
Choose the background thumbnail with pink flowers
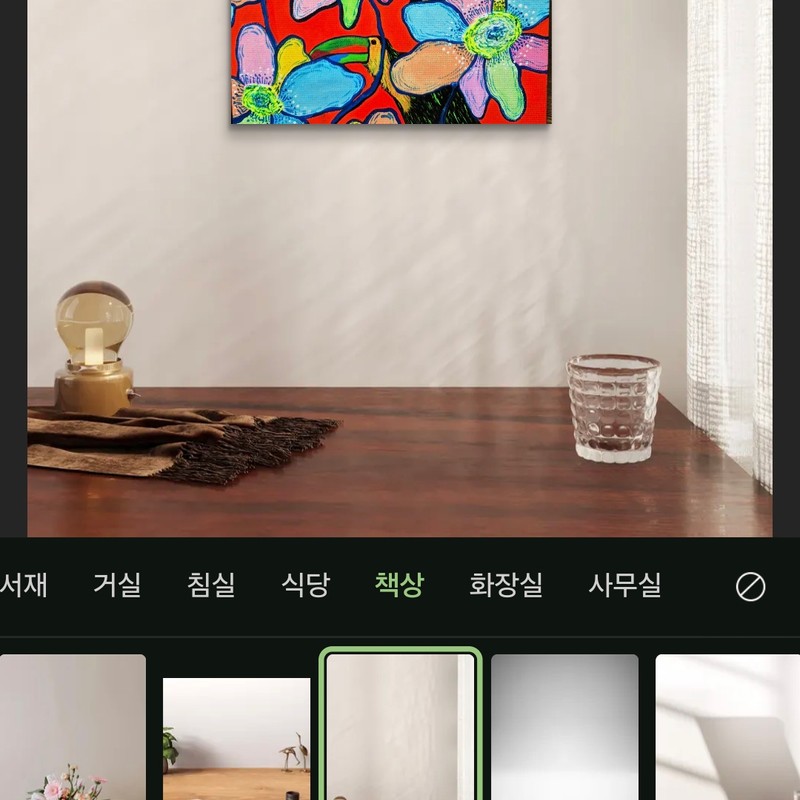coord(73,728)
